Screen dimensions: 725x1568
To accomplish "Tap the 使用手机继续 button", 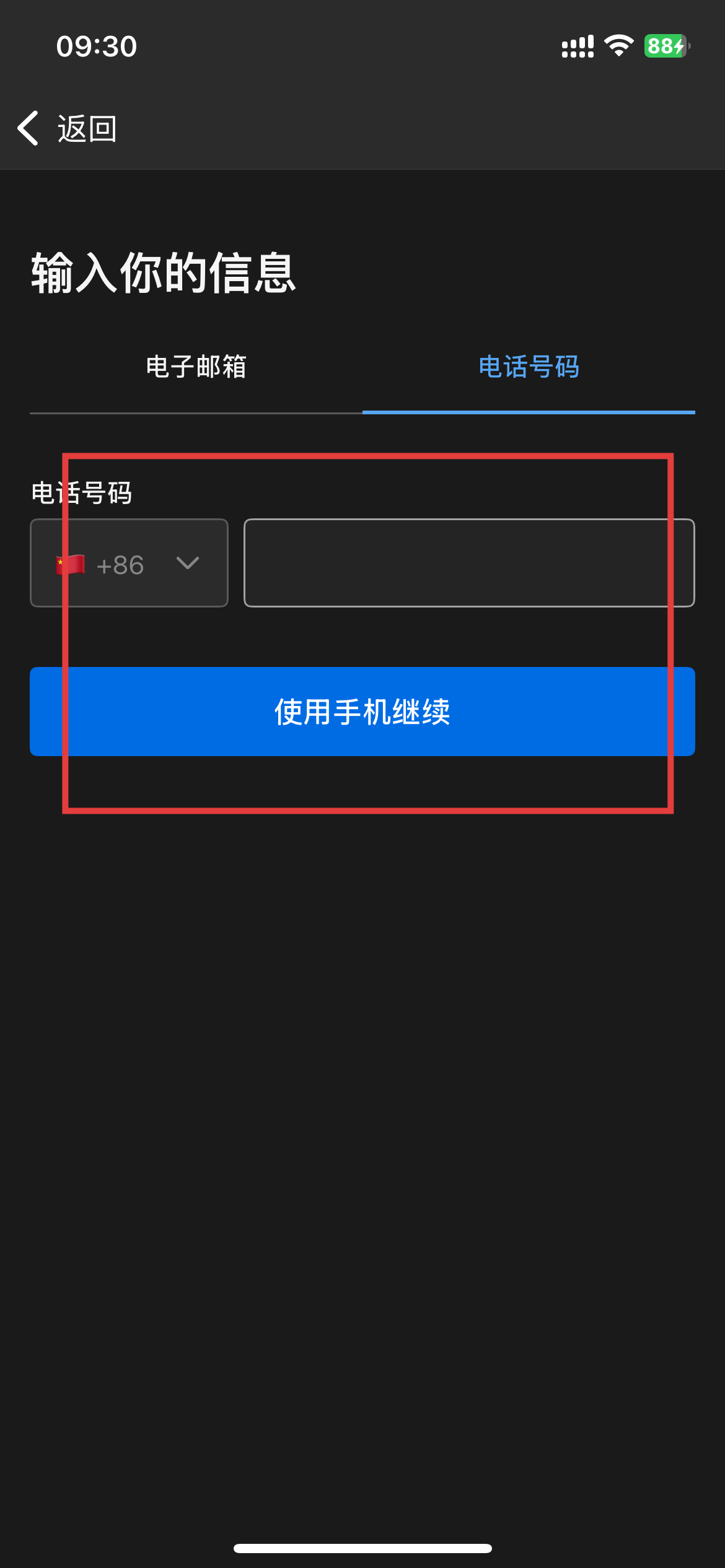I will pyautogui.click(x=362, y=712).
